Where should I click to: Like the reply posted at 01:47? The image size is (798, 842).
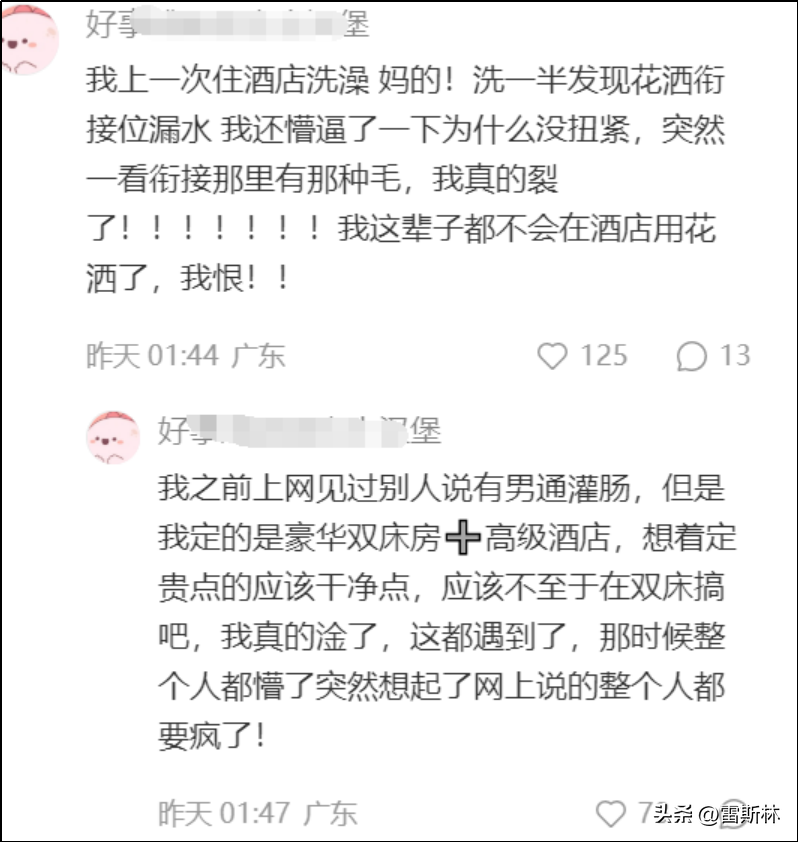coord(610,812)
